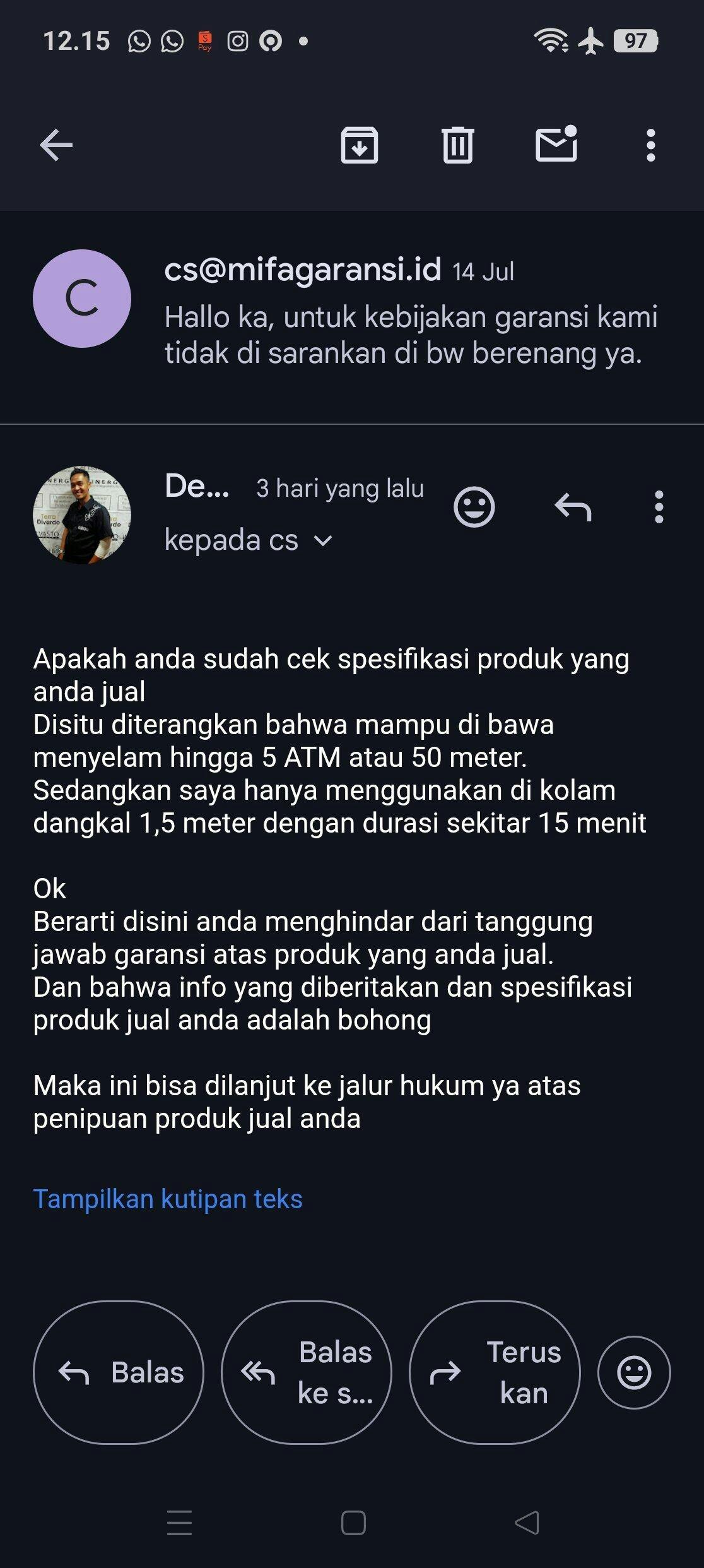Expand the recipient details next to kepada cs
The image size is (704, 1568).
323,541
